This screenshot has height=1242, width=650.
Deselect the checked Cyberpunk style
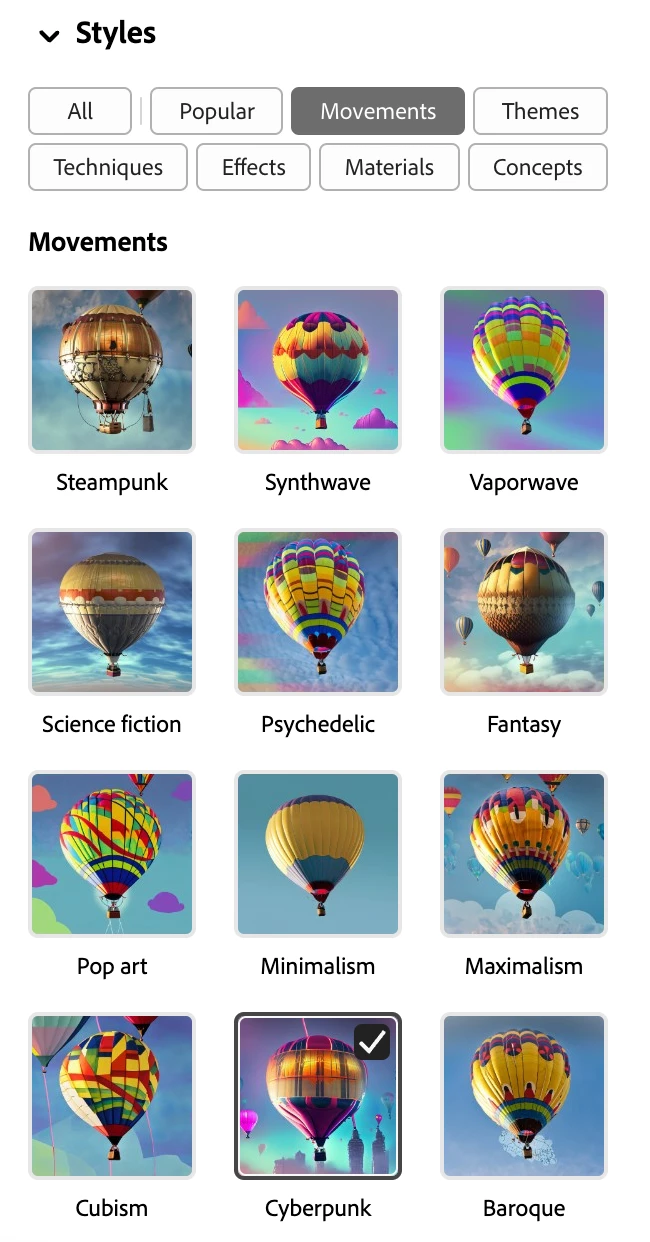(x=318, y=1096)
